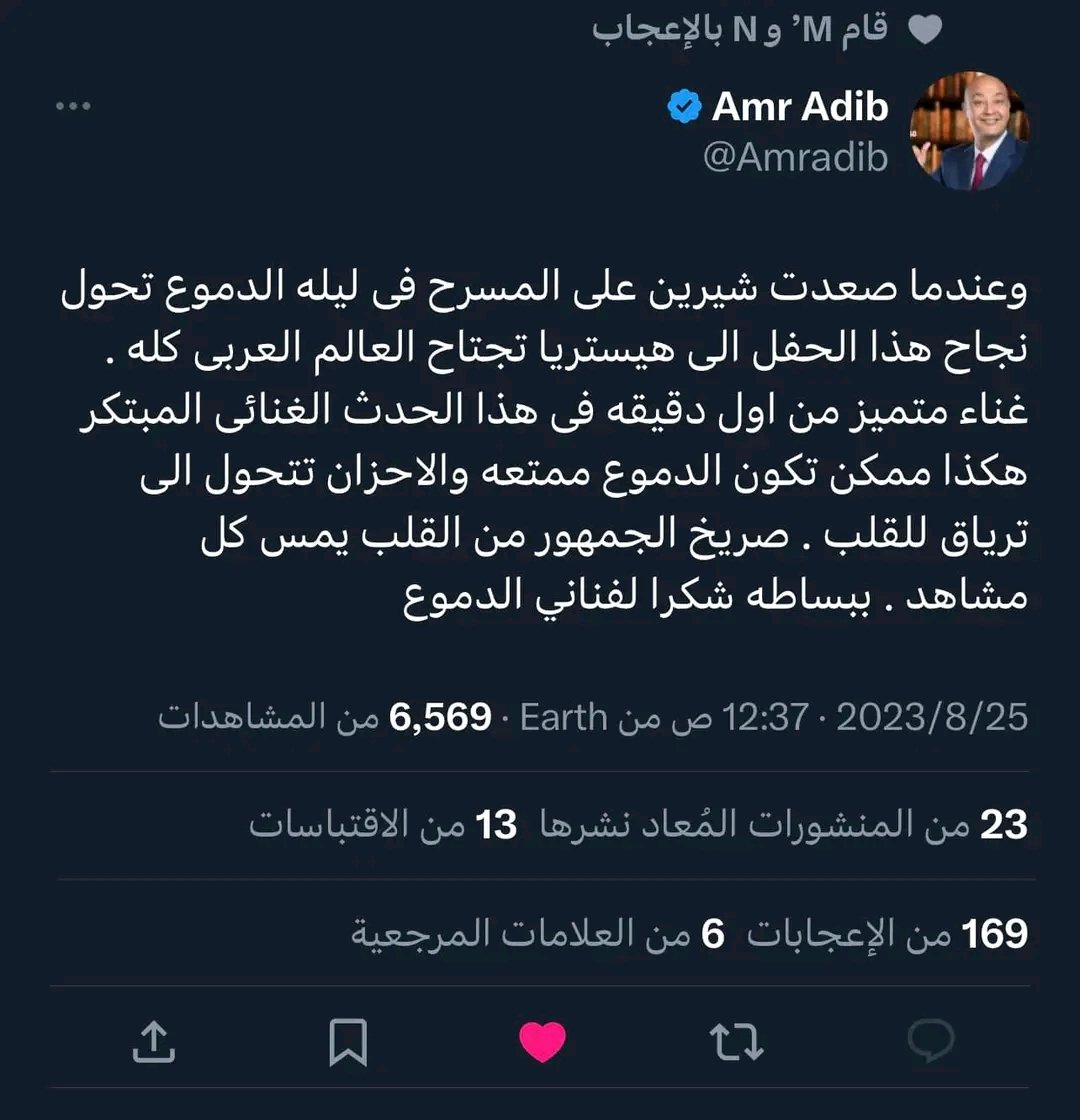Reply to the tweet via the comment bubble

point(930,1042)
